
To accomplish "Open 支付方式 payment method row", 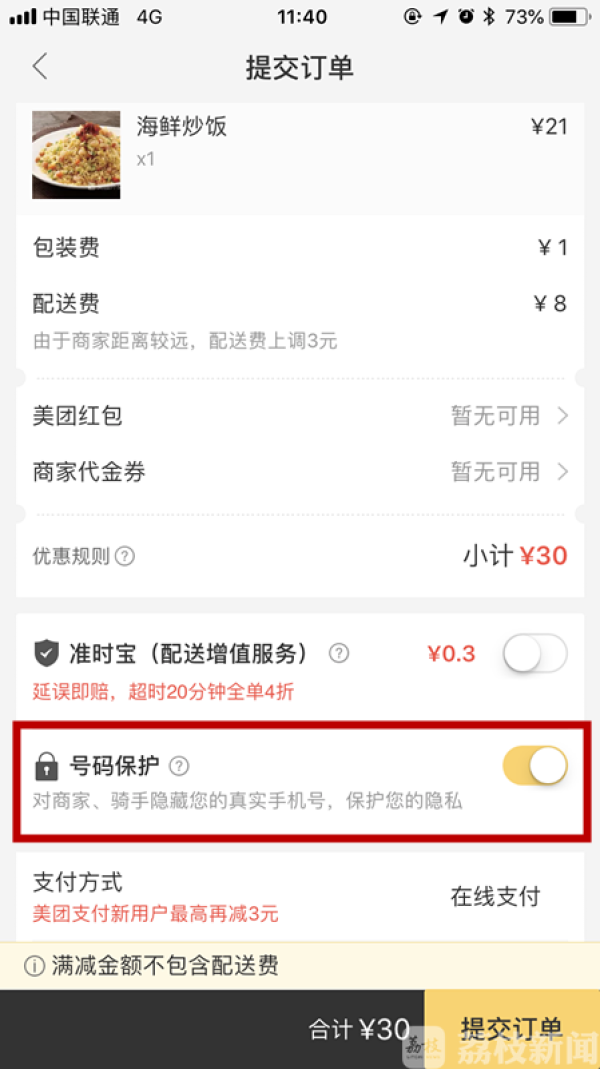I will coord(300,896).
